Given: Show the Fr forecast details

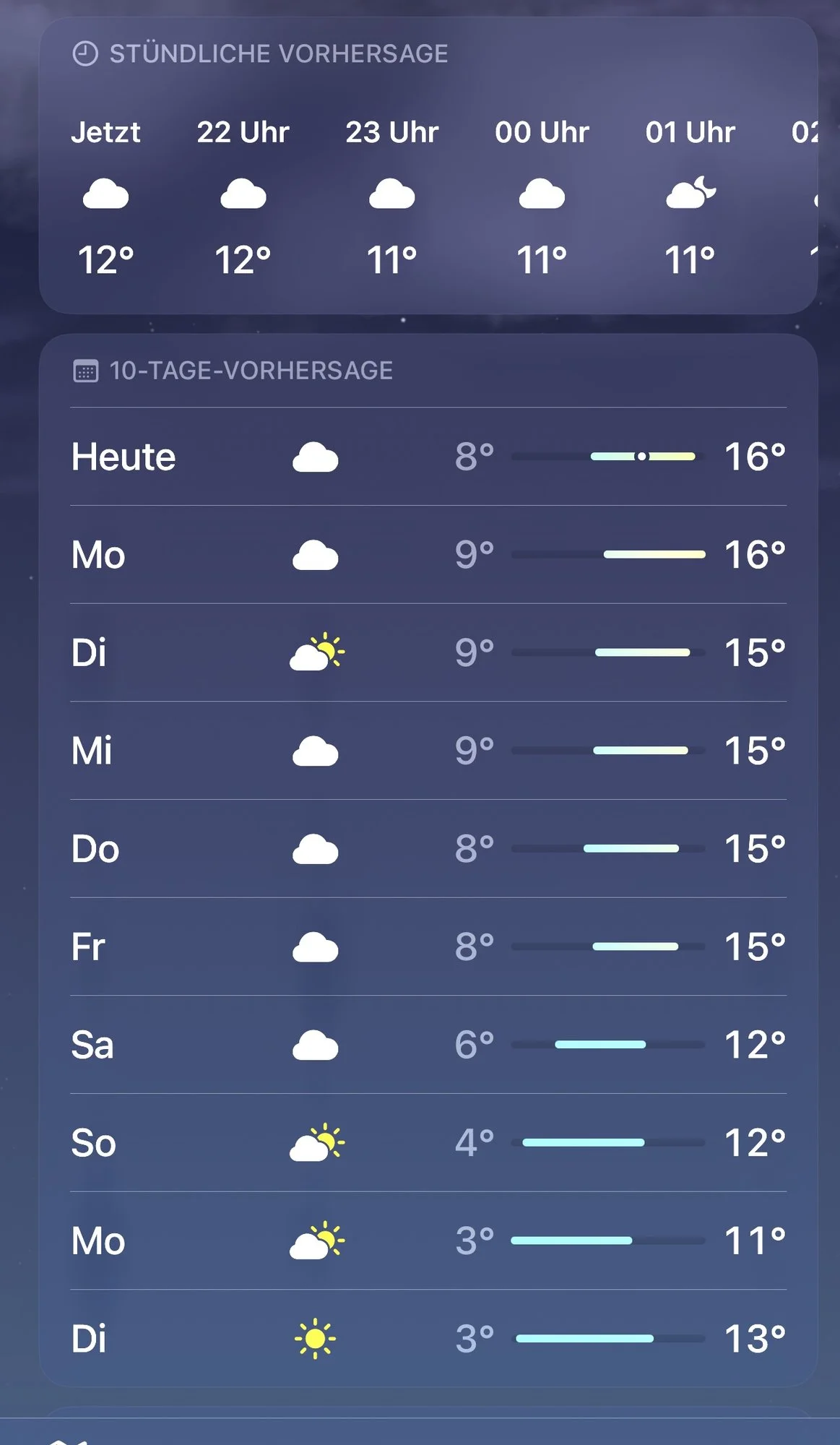Looking at the screenshot, I should [x=428, y=946].
